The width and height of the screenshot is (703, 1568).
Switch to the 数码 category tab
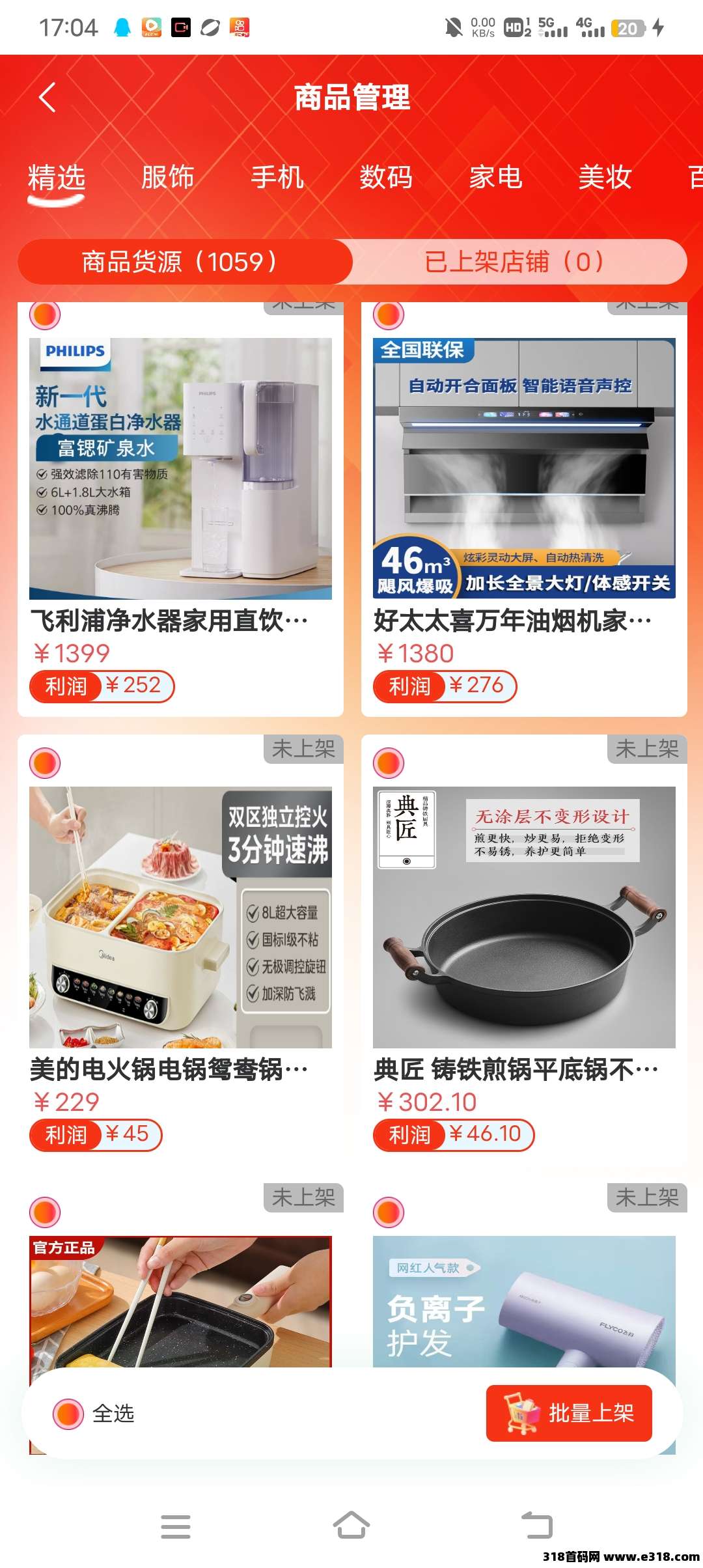[386, 177]
